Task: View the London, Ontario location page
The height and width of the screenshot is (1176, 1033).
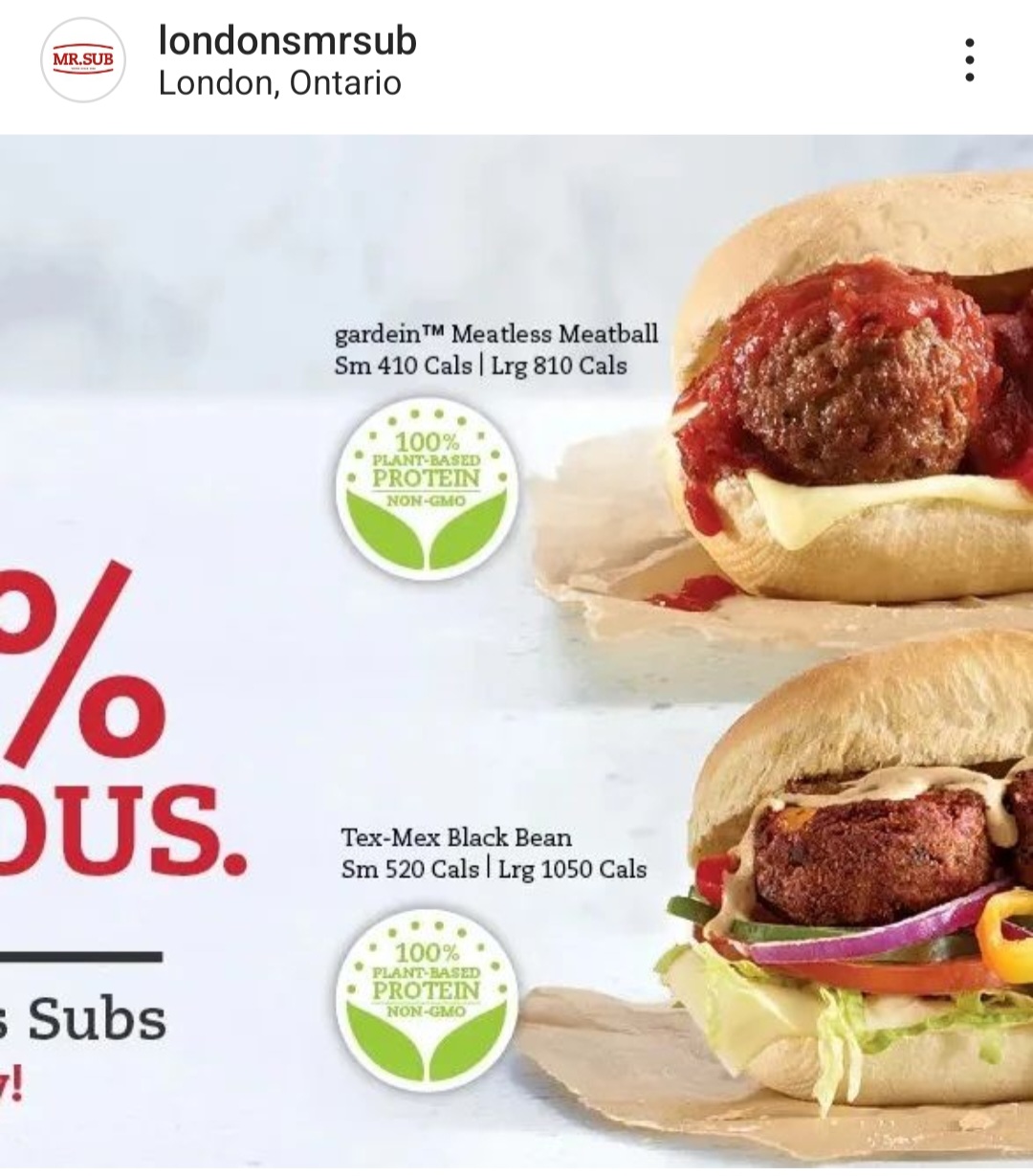Action: pos(279,83)
